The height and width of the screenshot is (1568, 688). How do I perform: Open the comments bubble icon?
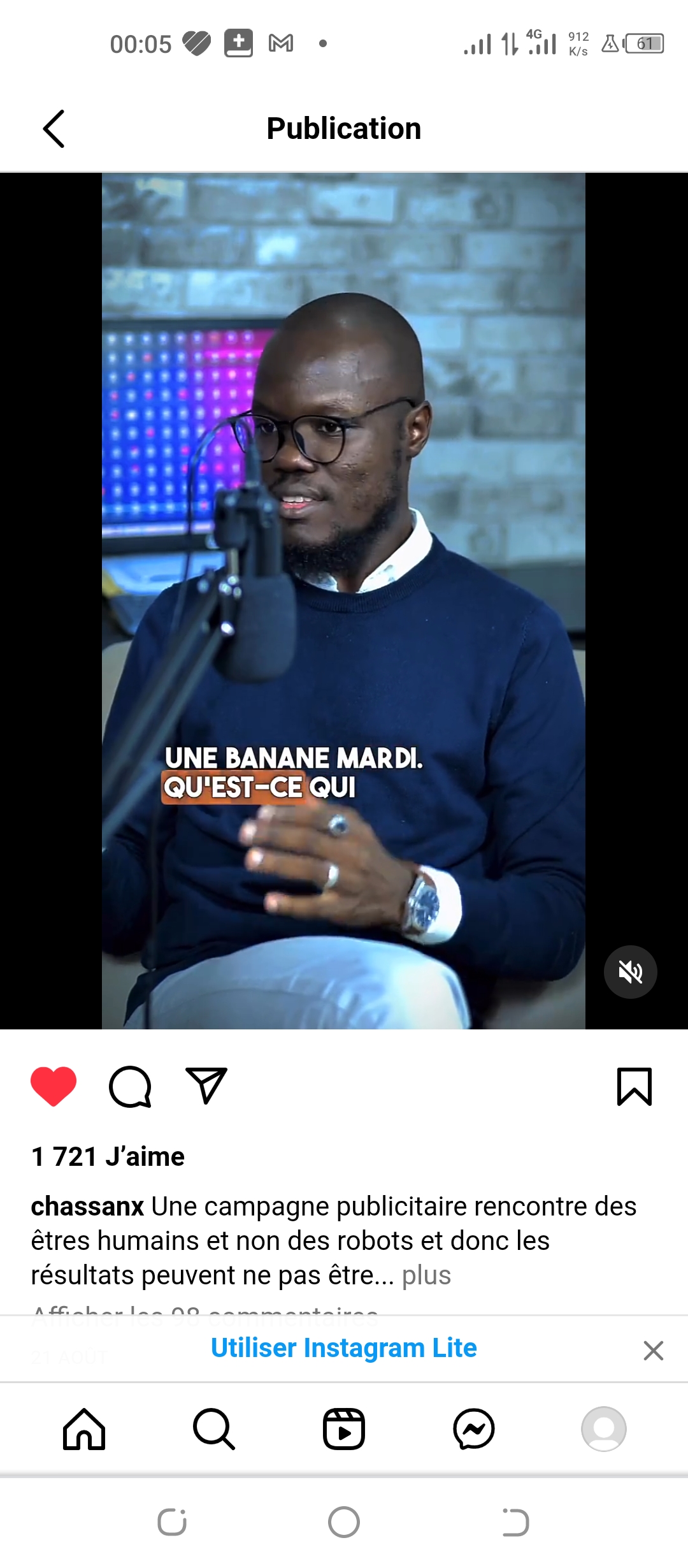131,1086
